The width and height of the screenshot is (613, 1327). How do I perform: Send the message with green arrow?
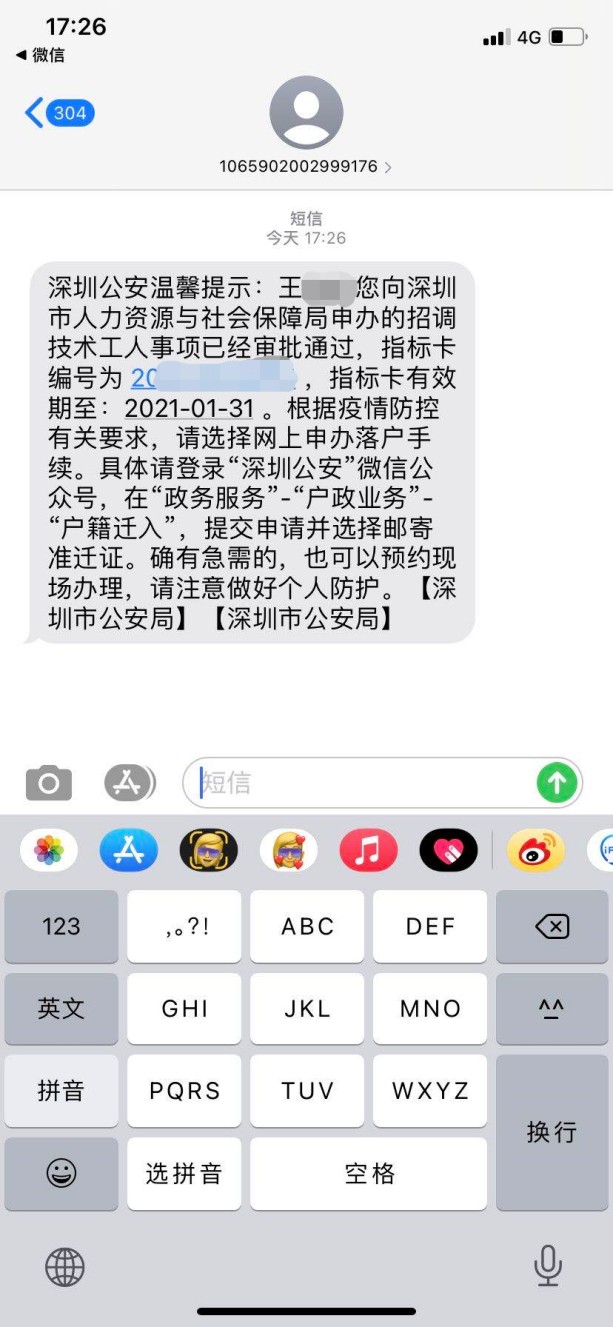coord(557,783)
